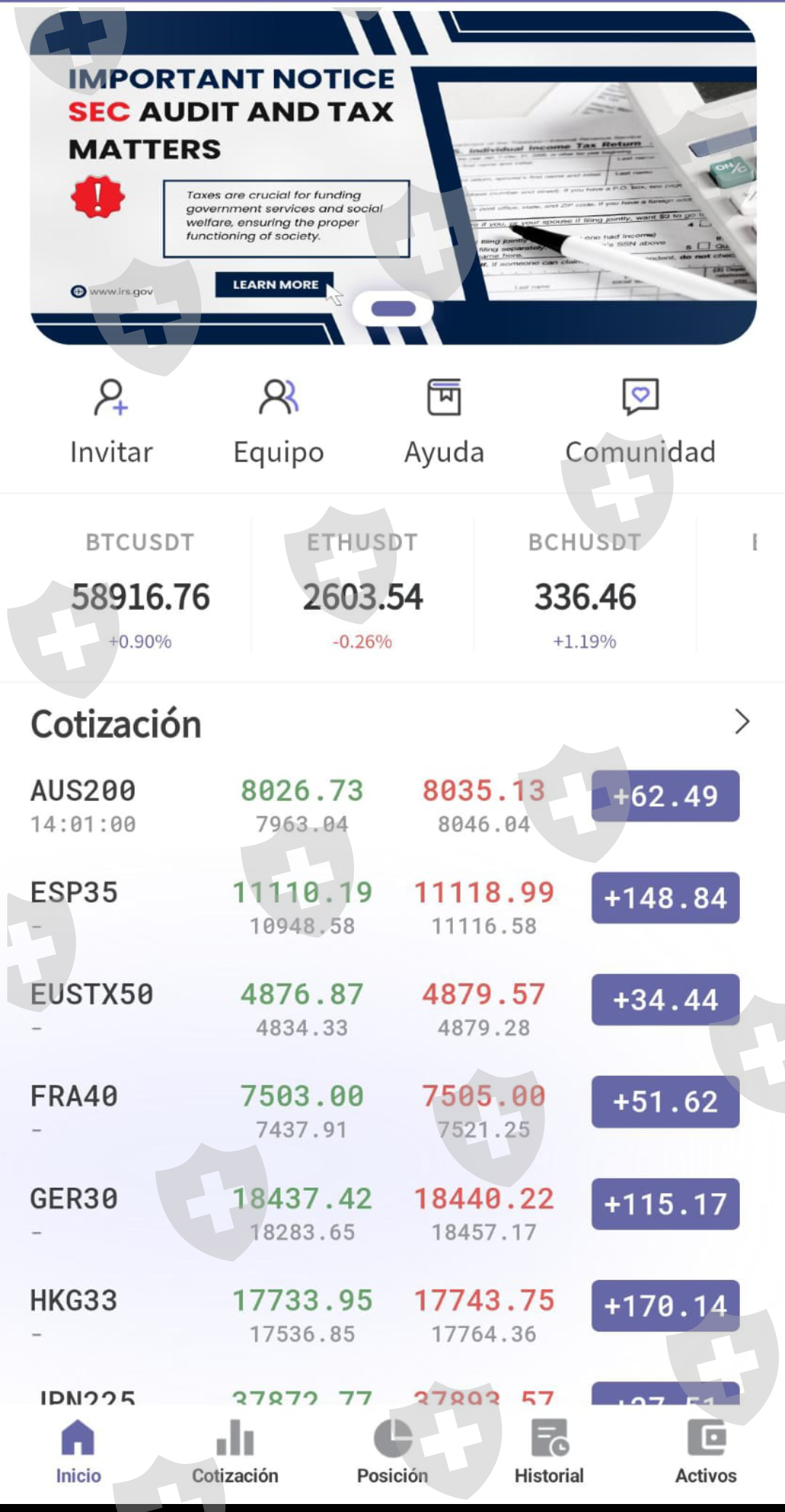Open the BCHUSDT ticker card
The width and height of the screenshot is (785, 1512).
click(x=585, y=590)
